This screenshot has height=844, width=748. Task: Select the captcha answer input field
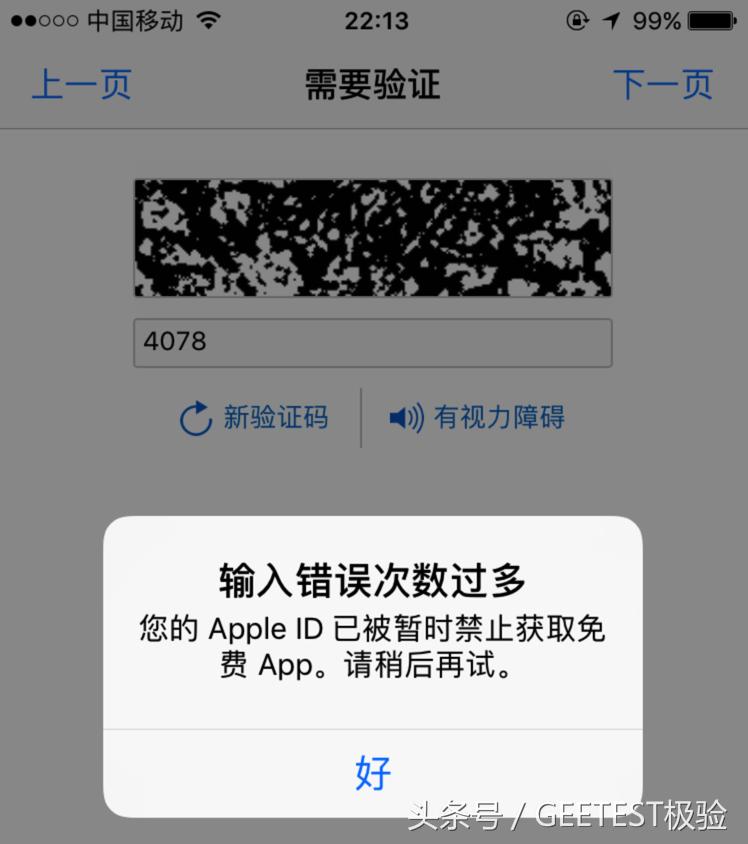373,342
